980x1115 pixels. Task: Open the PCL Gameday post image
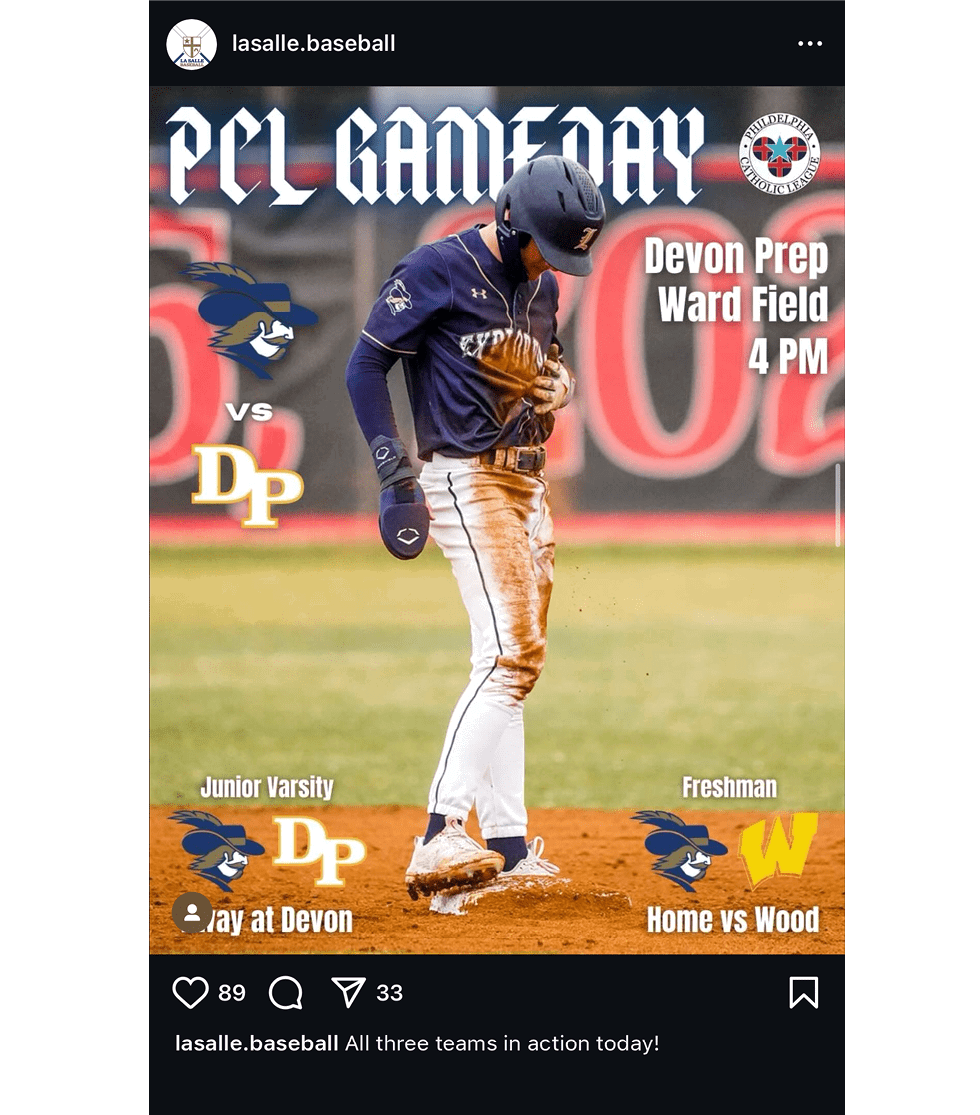(497, 519)
